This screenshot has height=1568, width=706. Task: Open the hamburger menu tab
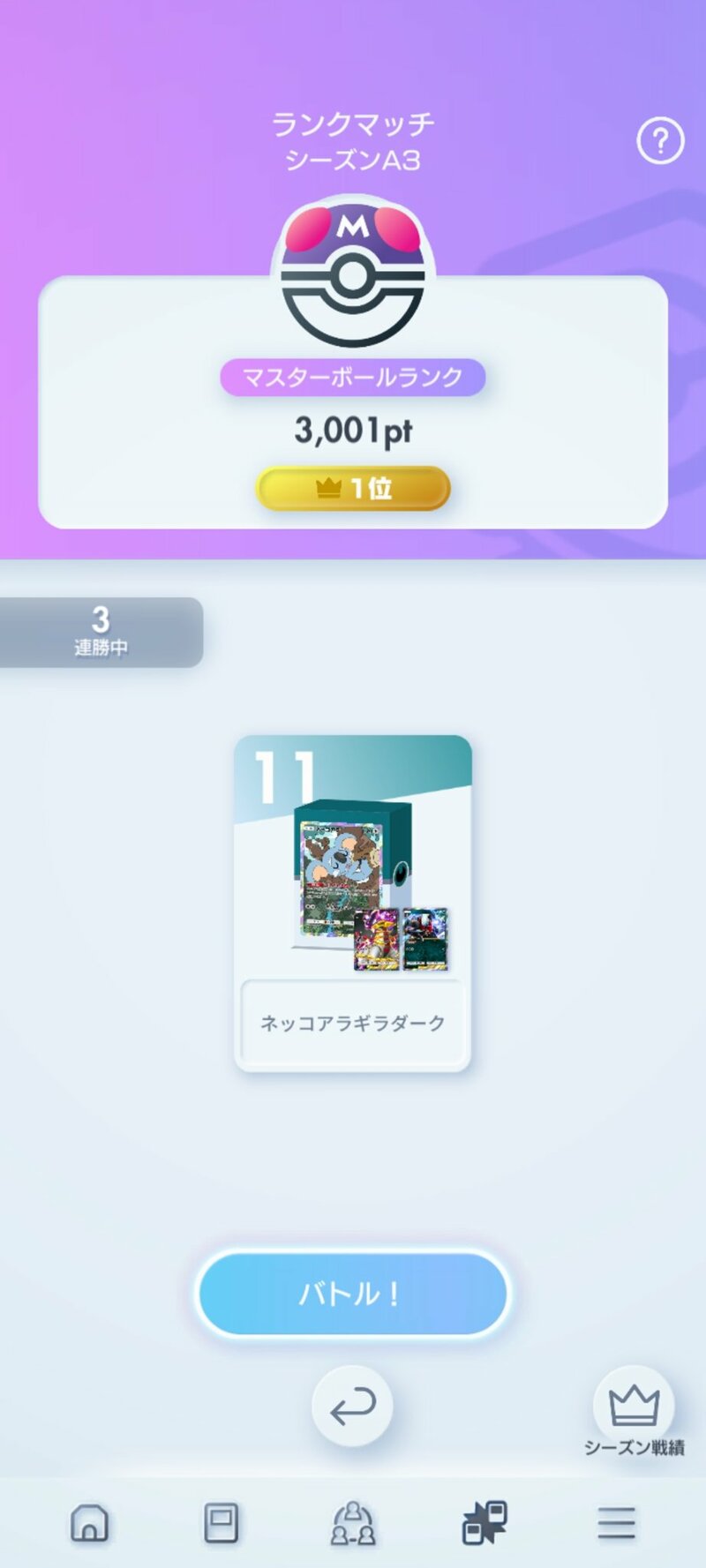[x=616, y=1523]
